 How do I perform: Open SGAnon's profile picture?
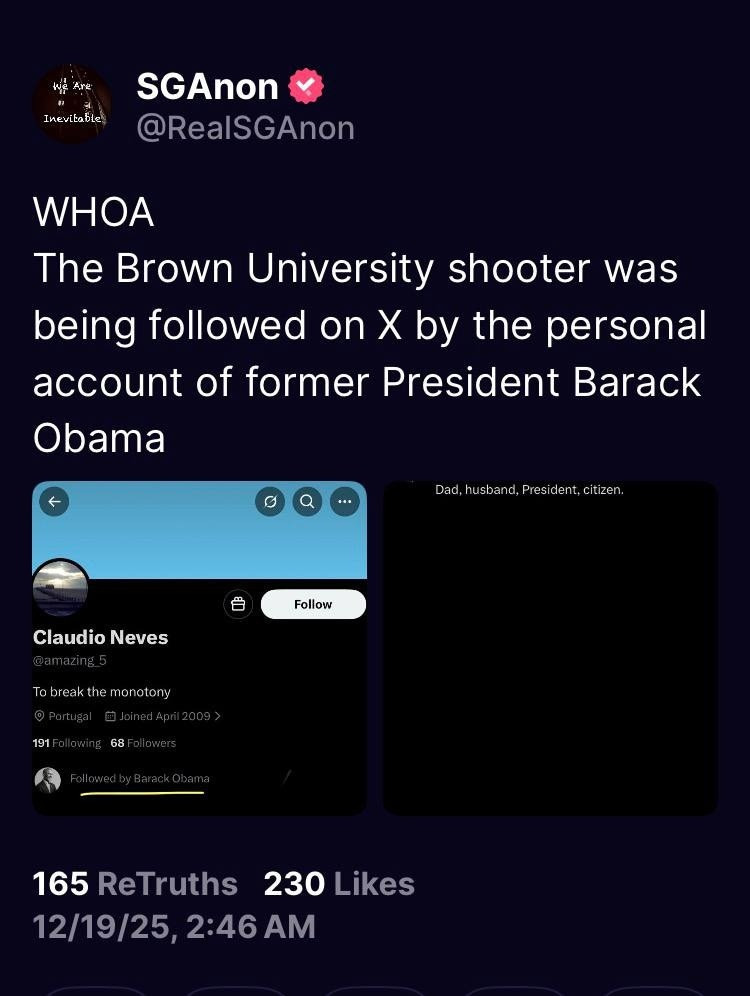coord(72,104)
